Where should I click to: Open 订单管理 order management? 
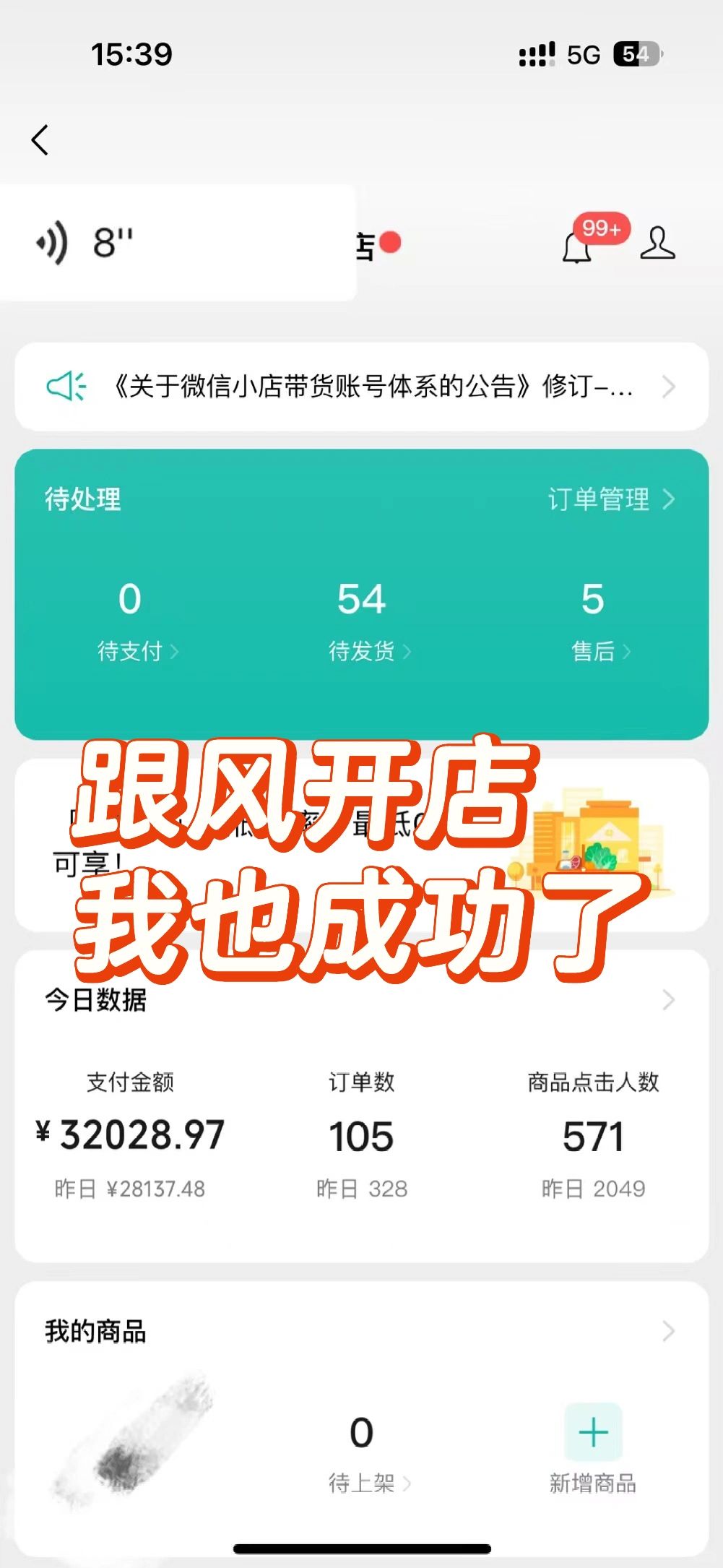pos(610,499)
